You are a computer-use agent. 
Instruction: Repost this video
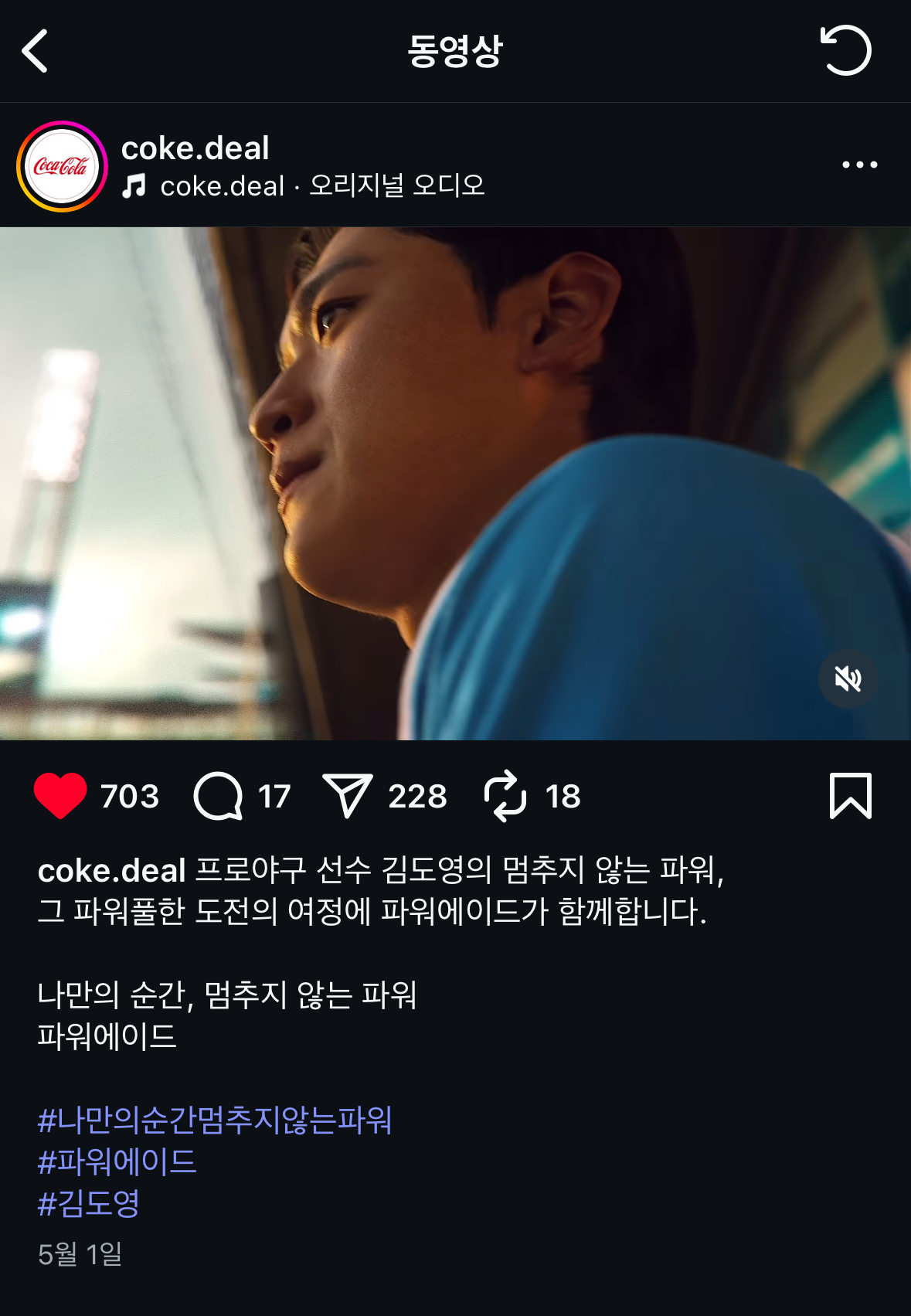pos(505,795)
